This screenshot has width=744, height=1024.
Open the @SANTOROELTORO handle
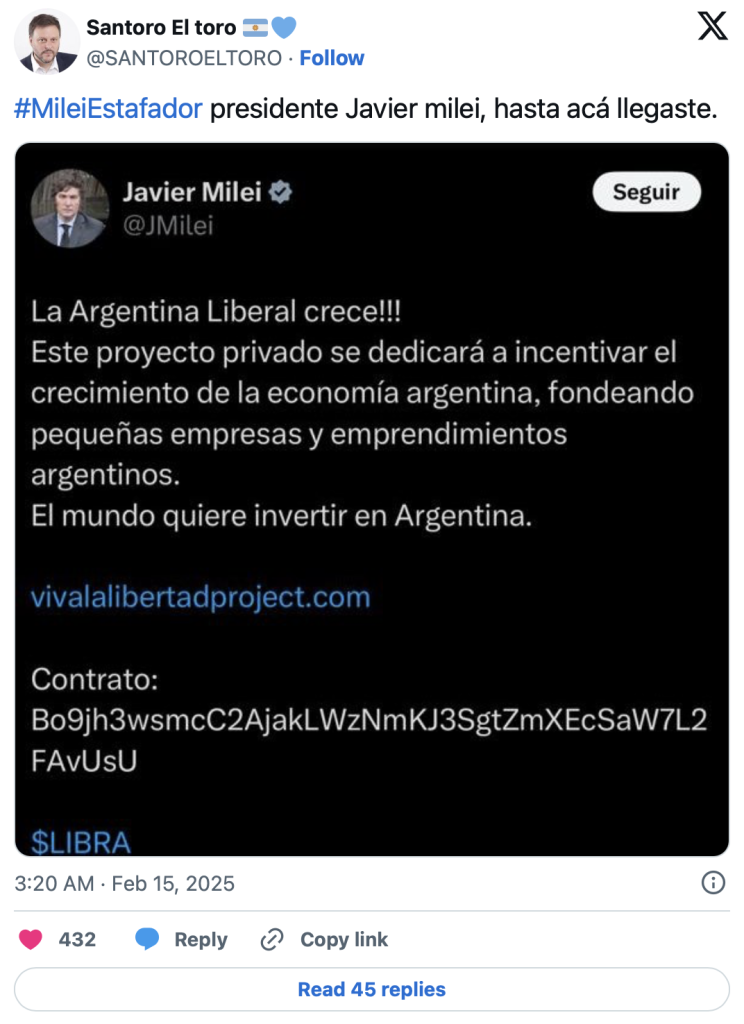coord(184,58)
